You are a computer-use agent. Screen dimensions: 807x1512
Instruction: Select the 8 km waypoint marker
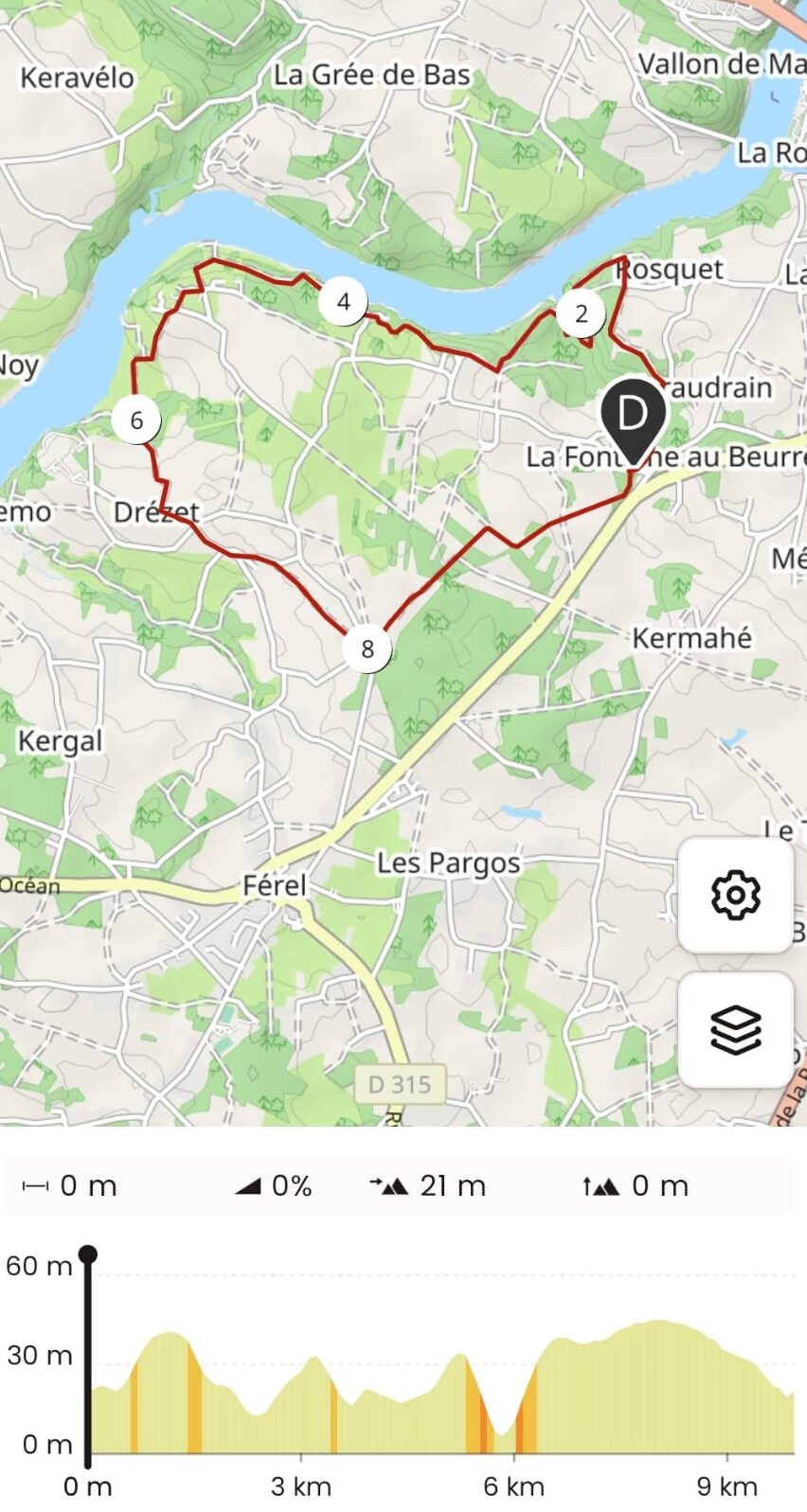pos(367,649)
